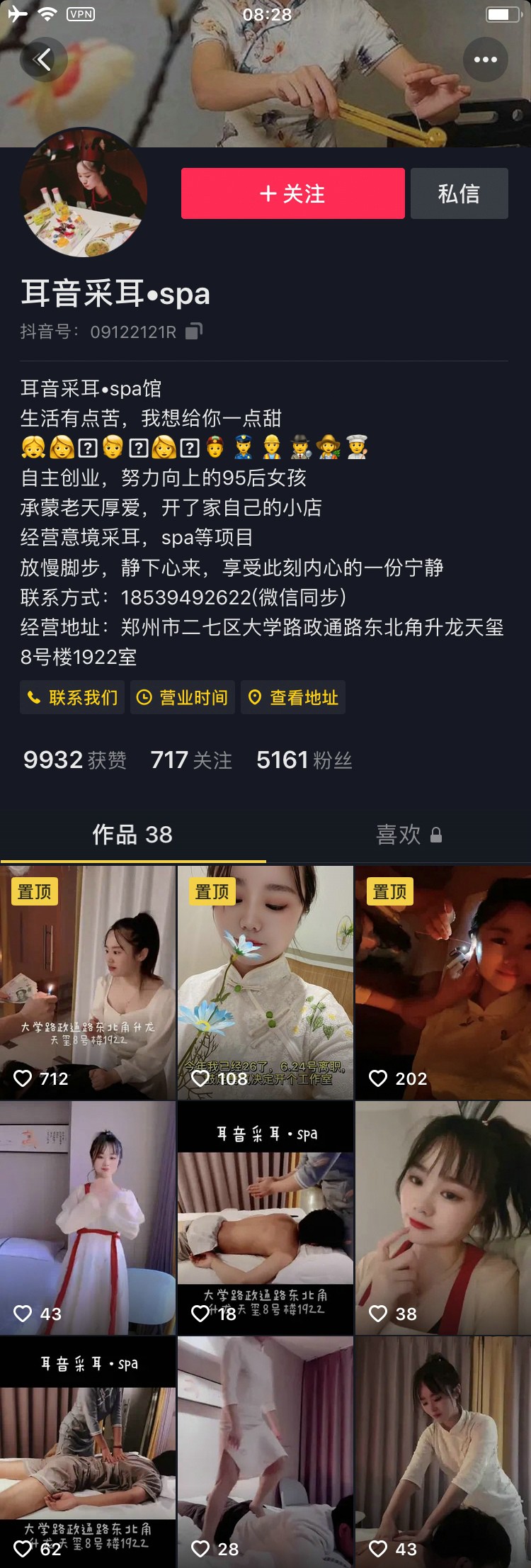Copy the Douyin ID 09122121R
The width and height of the screenshot is (531, 1568).
tap(194, 332)
